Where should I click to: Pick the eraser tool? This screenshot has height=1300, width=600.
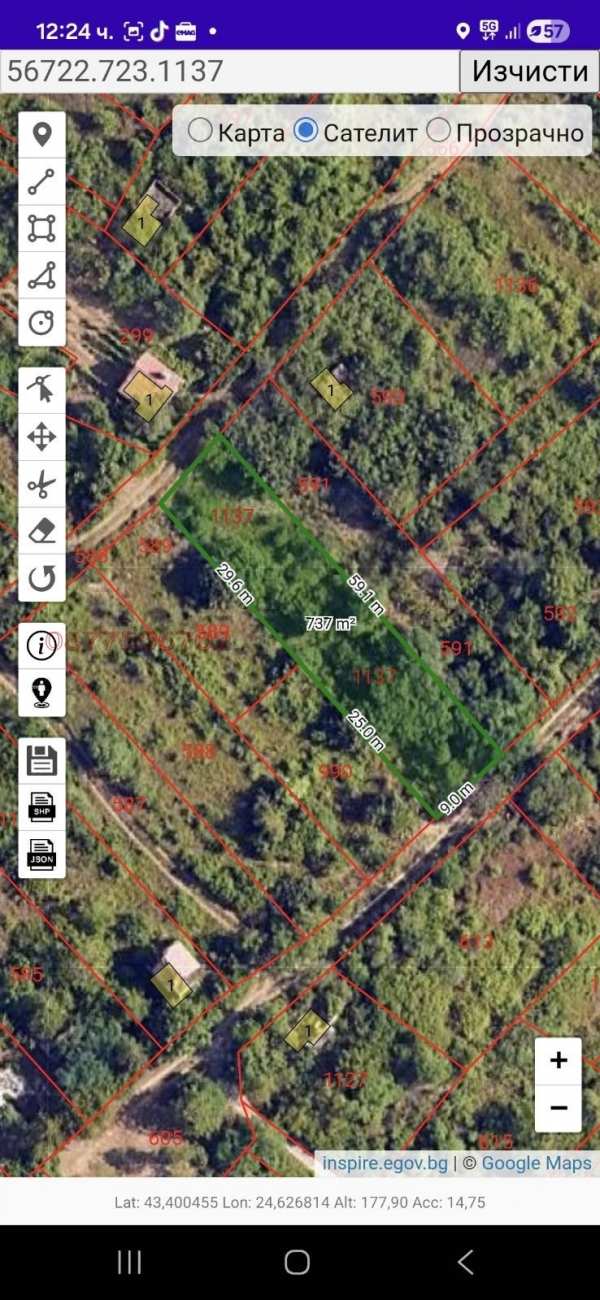pyautogui.click(x=42, y=531)
